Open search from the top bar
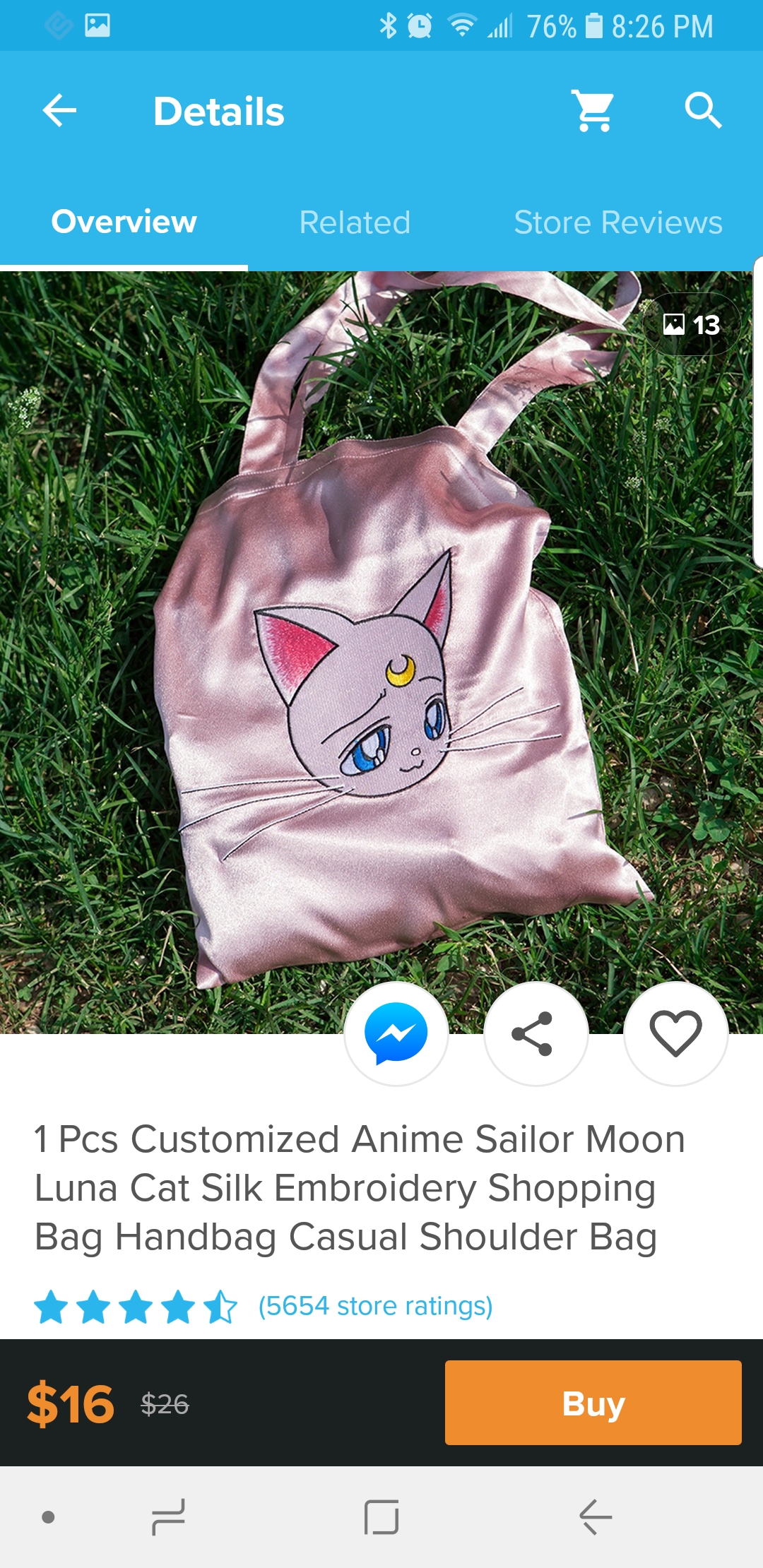Image resolution: width=763 pixels, height=1568 pixels. pyautogui.click(x=703, y=111)
